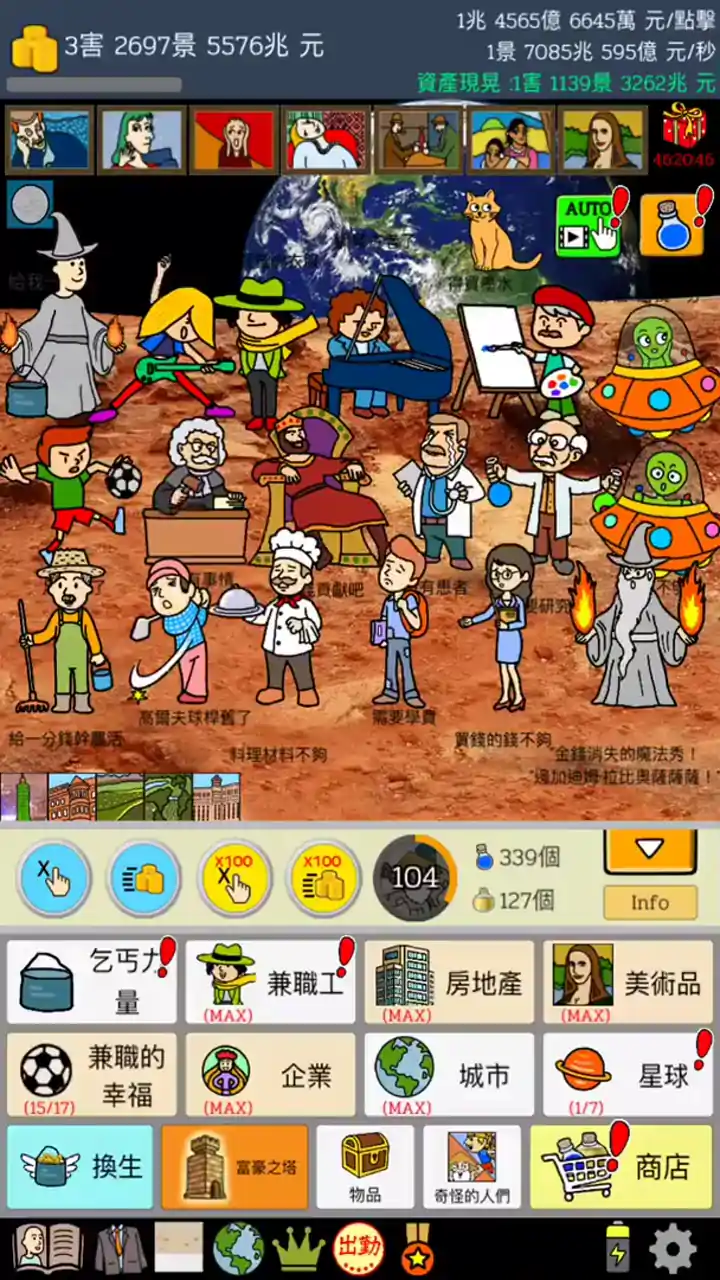Open the 乞丐力量 upgrade category

pyautogui.click(x=92, y=981)
